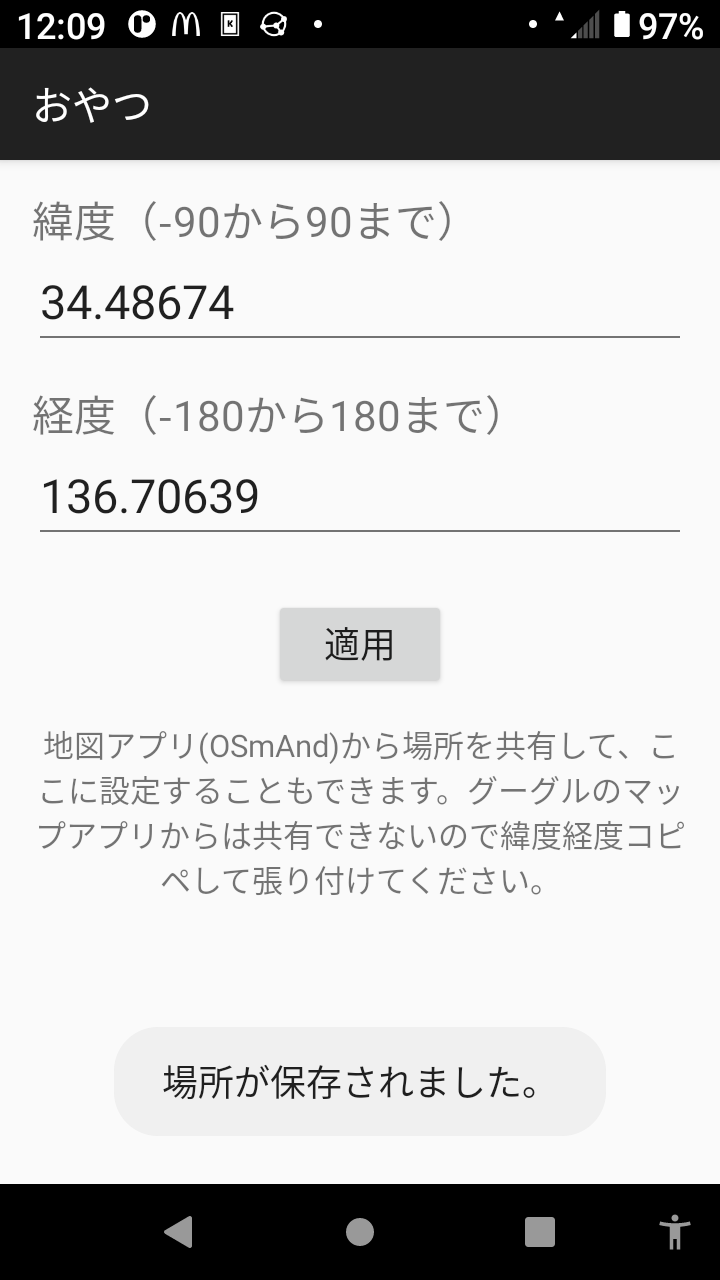Image resolution: width=720 pixels, height=1280 pixels.
Task: Go back using the system back button
Action: click(179, 1232)
